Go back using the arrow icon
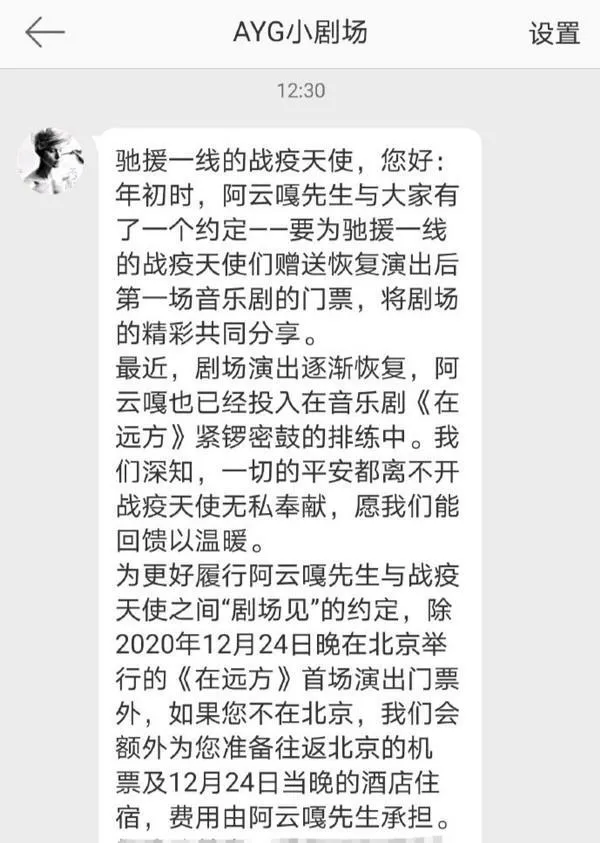600x843 pixels. (x=44, y=32)
